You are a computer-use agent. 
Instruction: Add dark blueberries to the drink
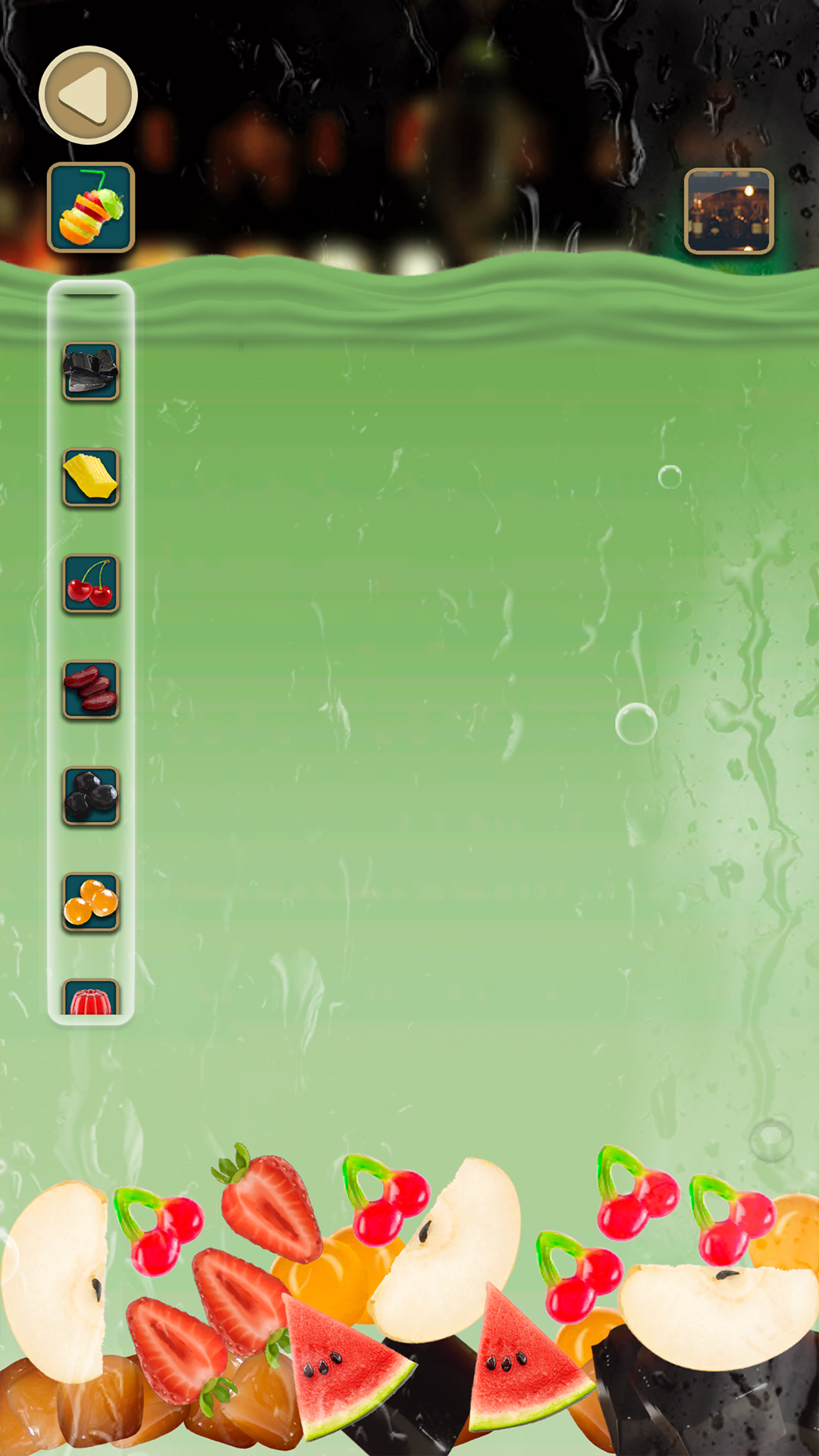pos(91,796)
